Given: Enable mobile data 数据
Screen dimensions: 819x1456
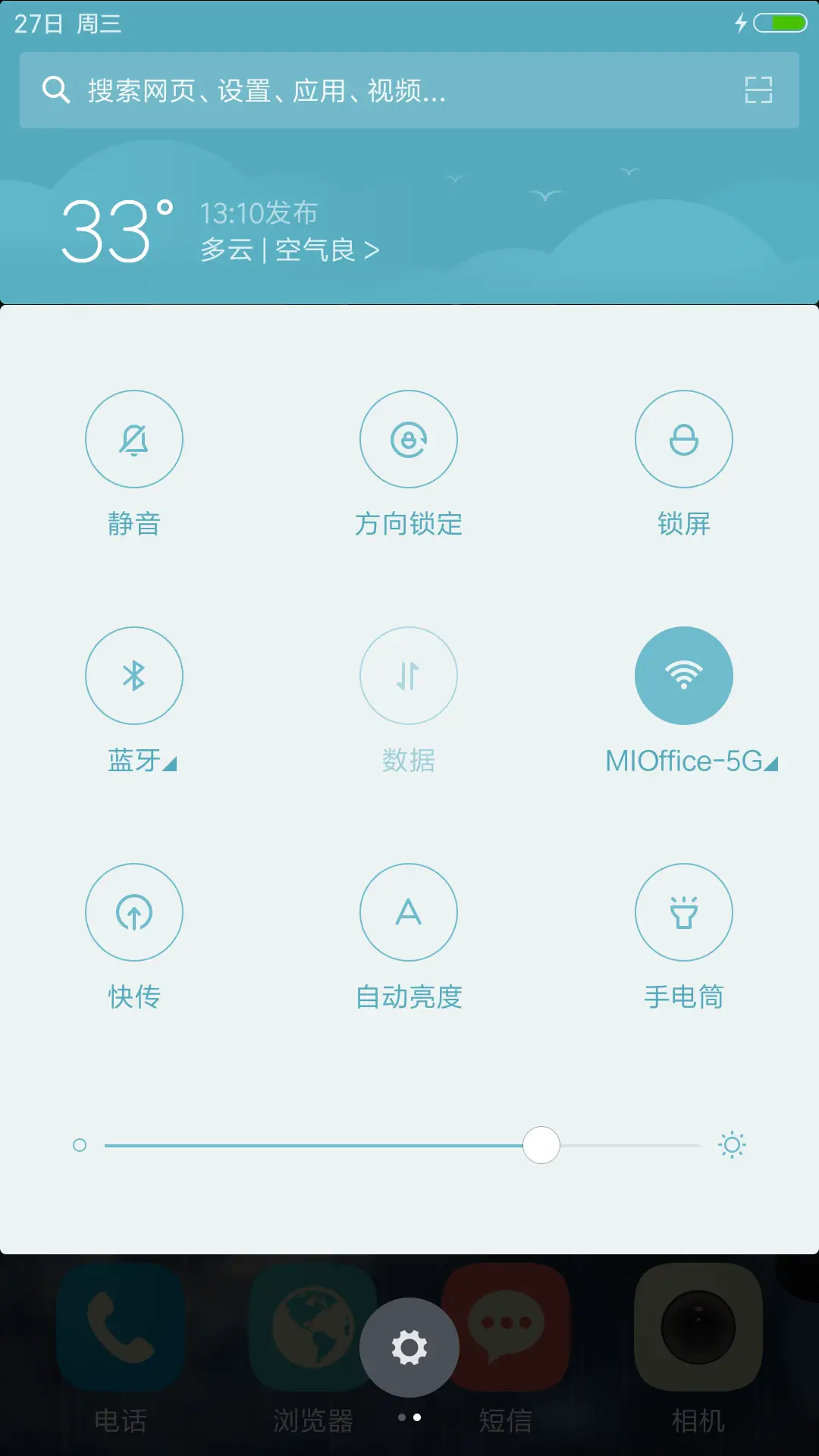Looking at the screenshot, I should [409, 676].
